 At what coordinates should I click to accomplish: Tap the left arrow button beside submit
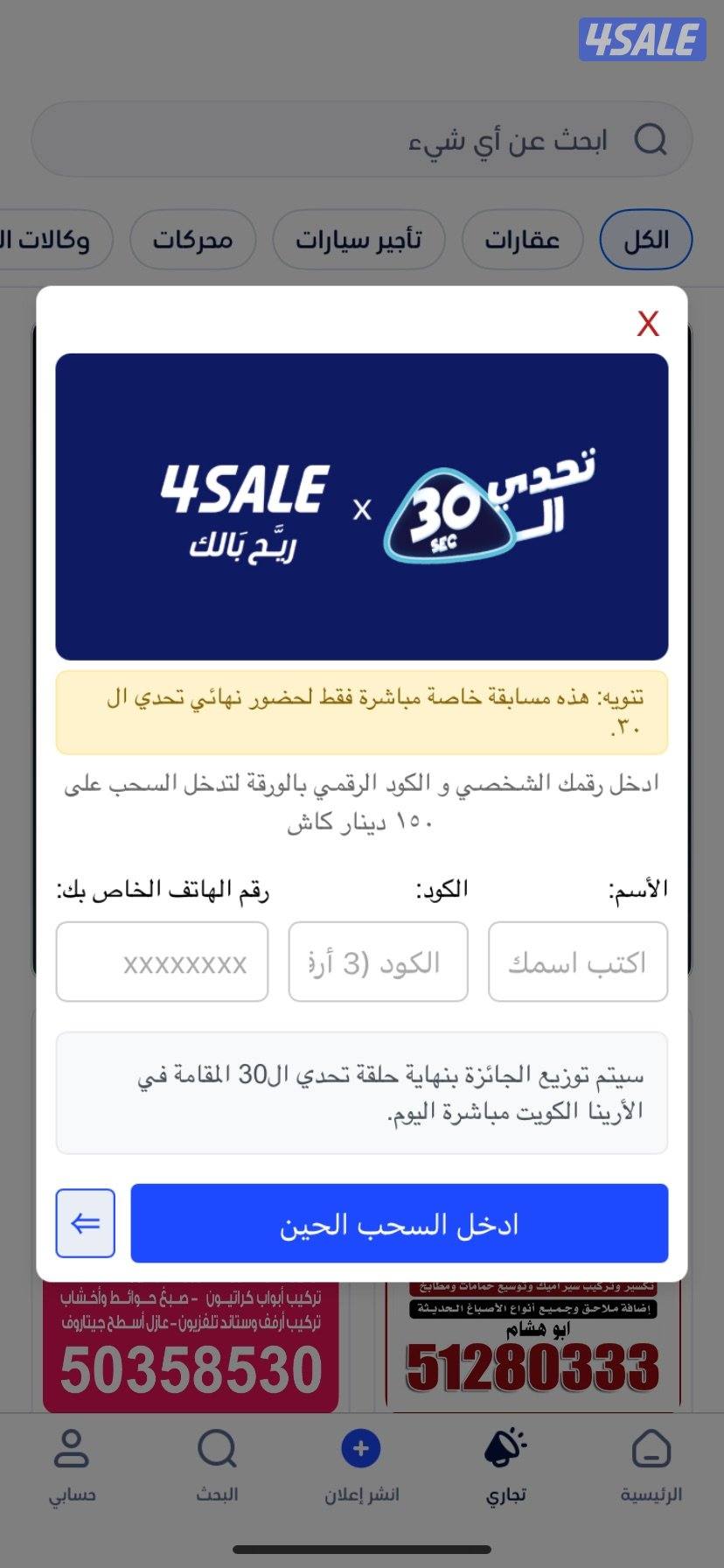tap(85, 1223)
